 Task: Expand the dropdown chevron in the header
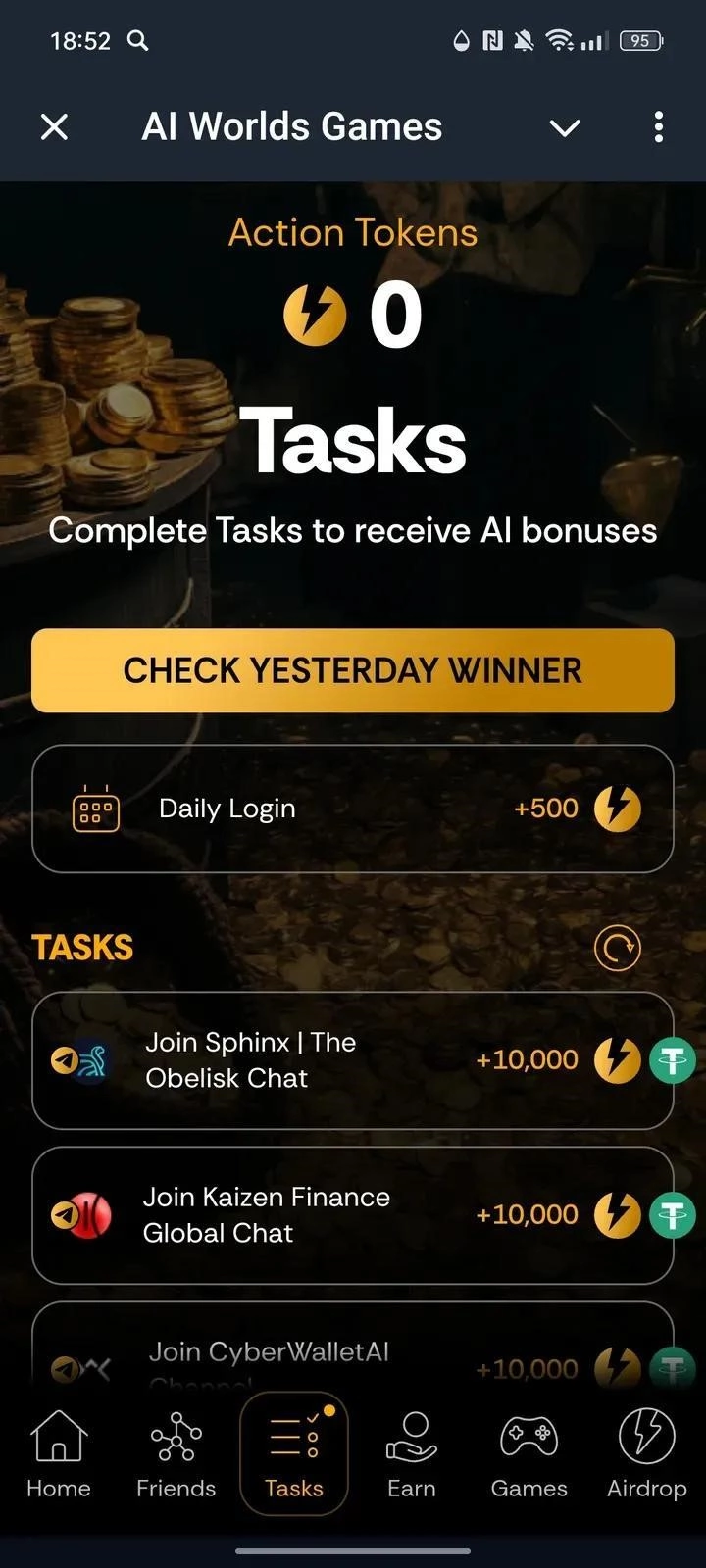565,127
